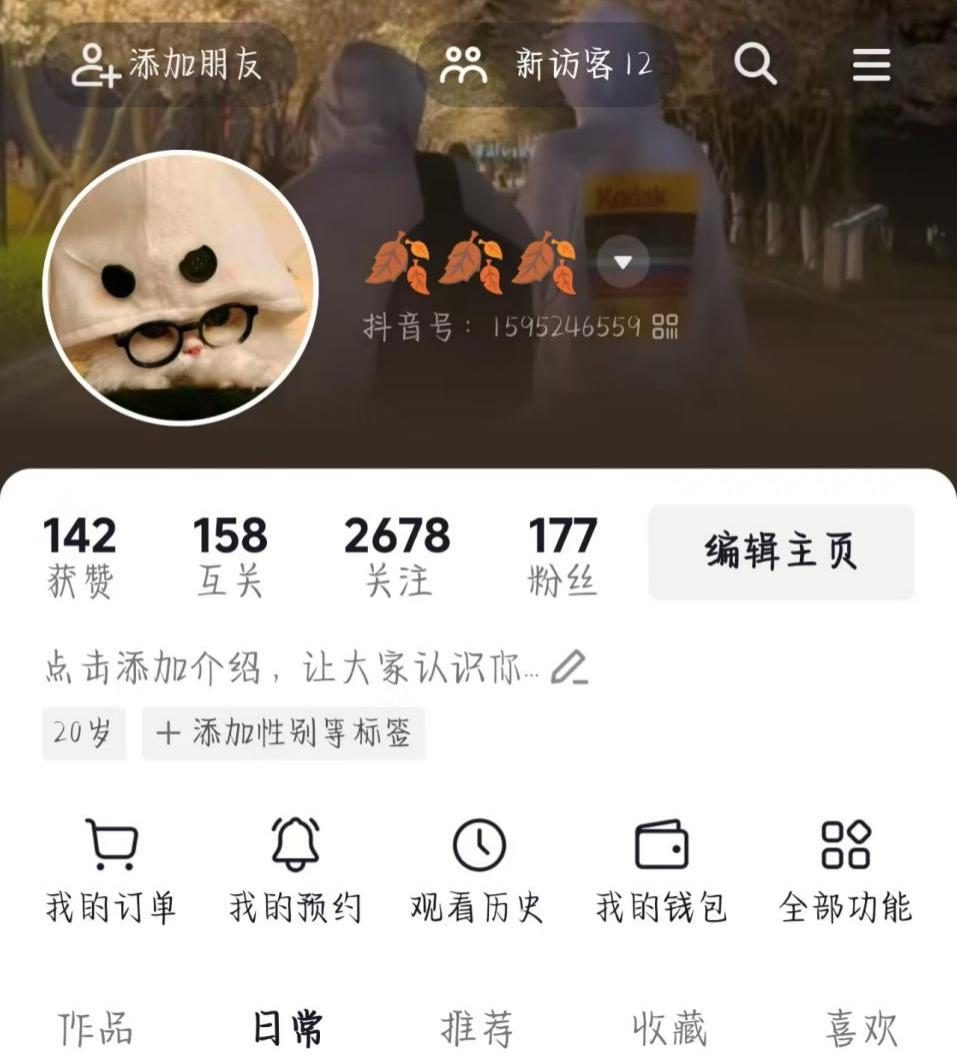957x1063 pixels.
Task: Open 我的订单 orders
Action: point(111,870)
